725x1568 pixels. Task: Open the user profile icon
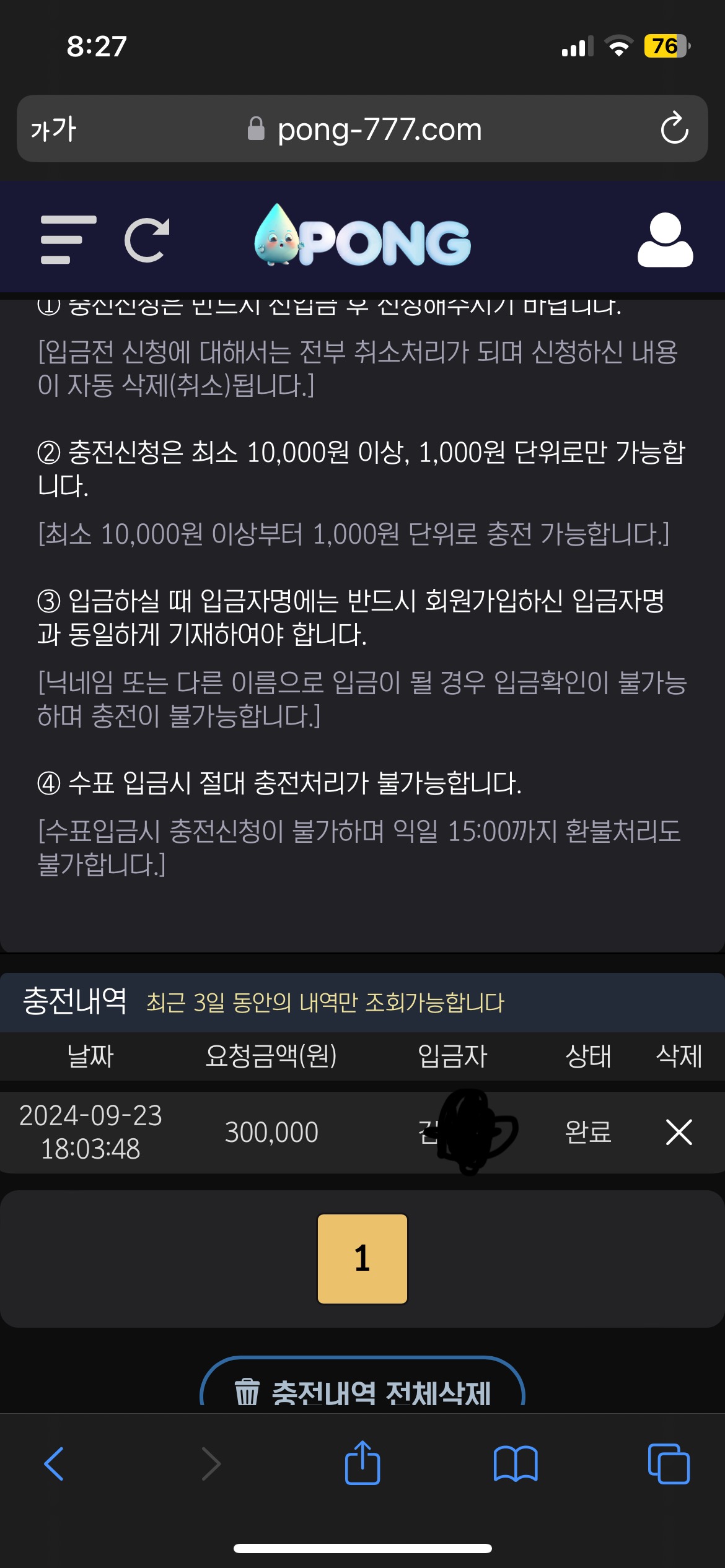click(x=665, y=240)
